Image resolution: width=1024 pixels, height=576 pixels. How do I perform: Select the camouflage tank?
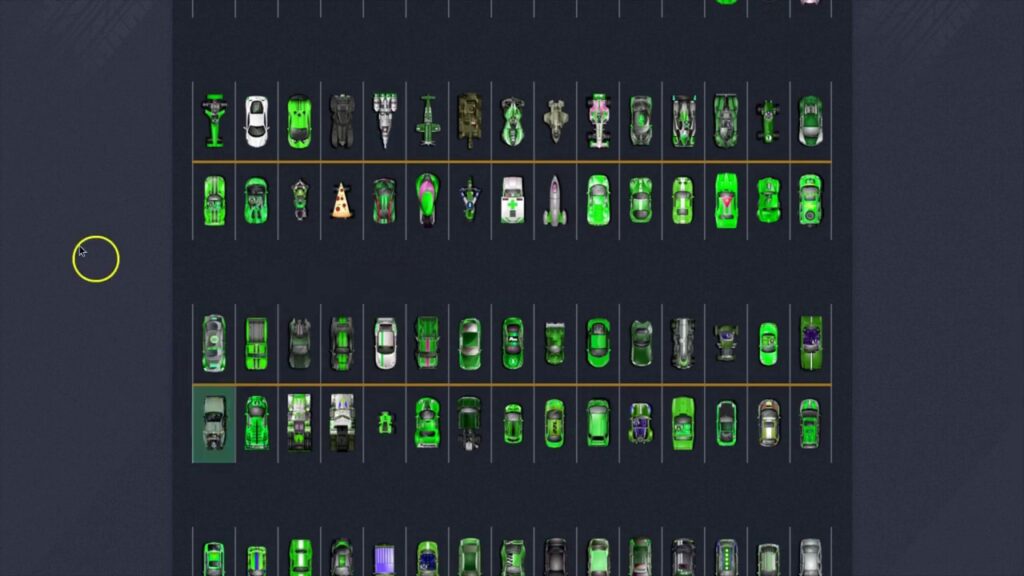[470, 121]
